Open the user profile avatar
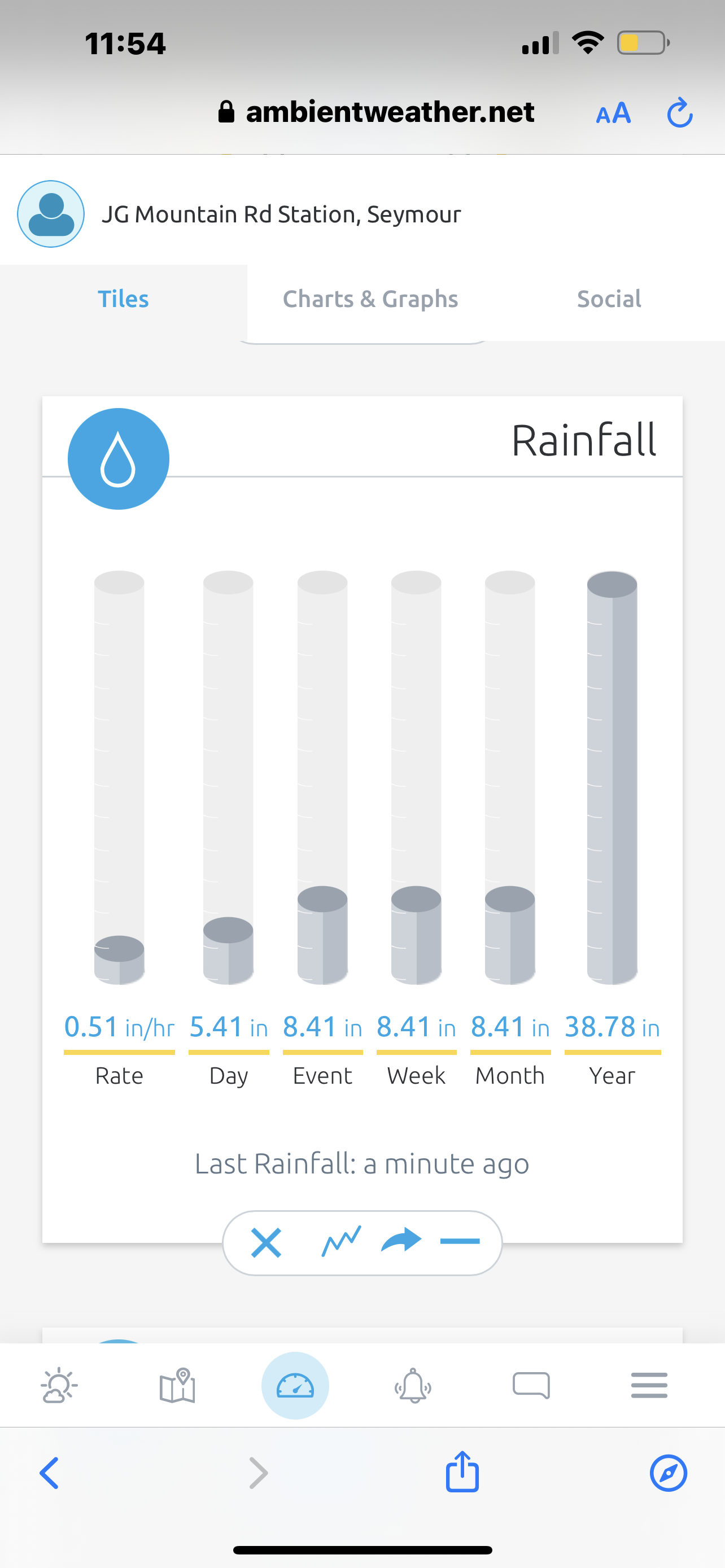Image resolution: width=725 pixels, height=1568 pixels. click(50, 214)
